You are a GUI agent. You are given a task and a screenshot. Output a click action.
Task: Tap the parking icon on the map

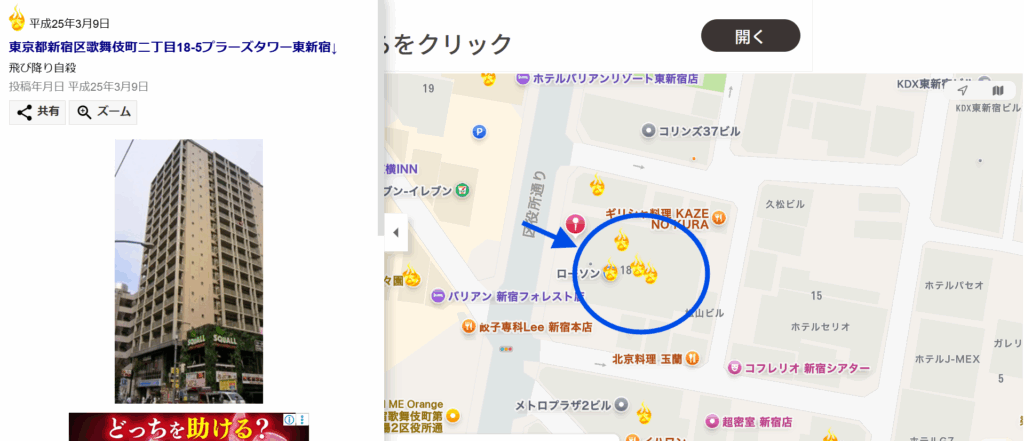tap(479, 130)
